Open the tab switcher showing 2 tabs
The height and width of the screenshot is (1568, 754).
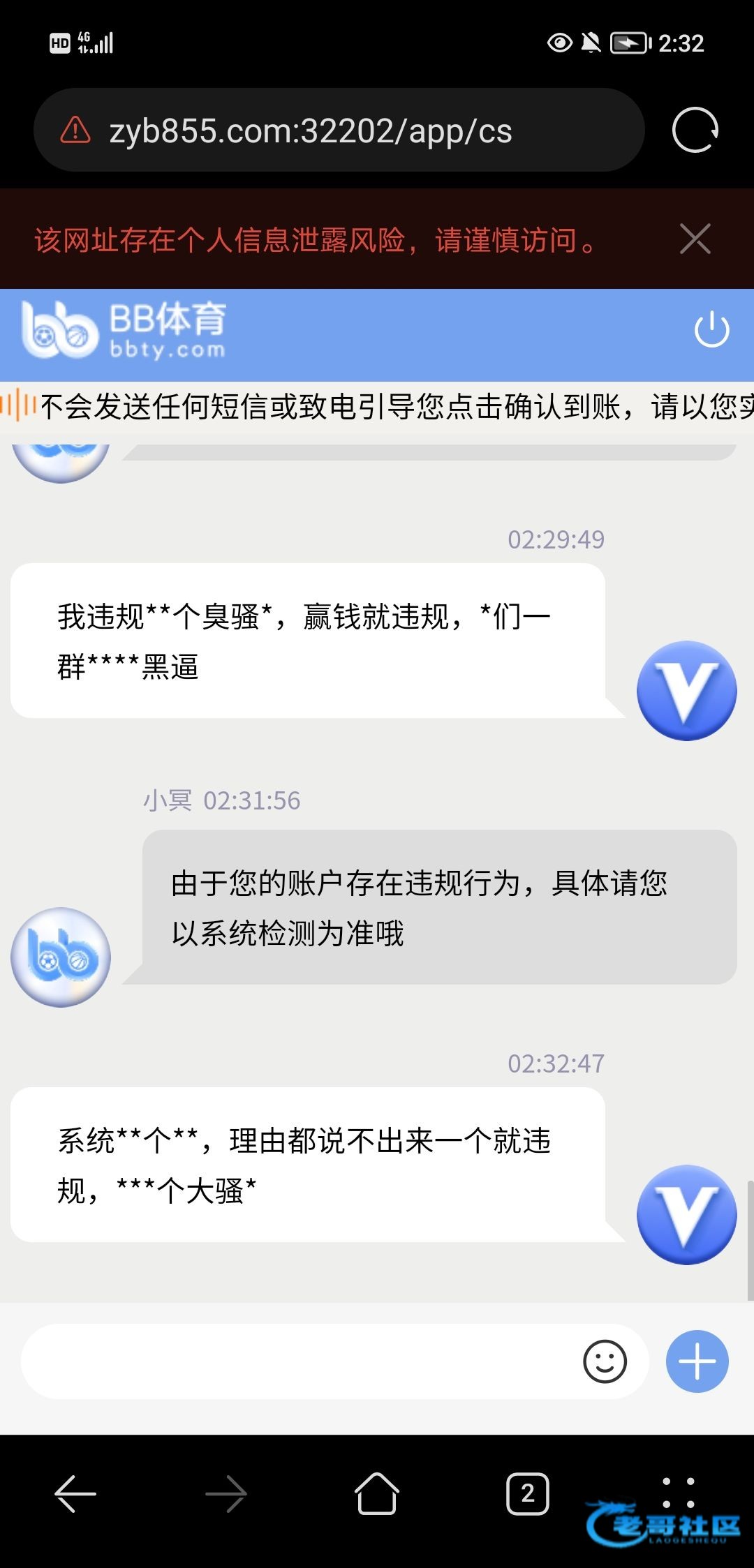pyautogui.click(x=527, y=1494)
